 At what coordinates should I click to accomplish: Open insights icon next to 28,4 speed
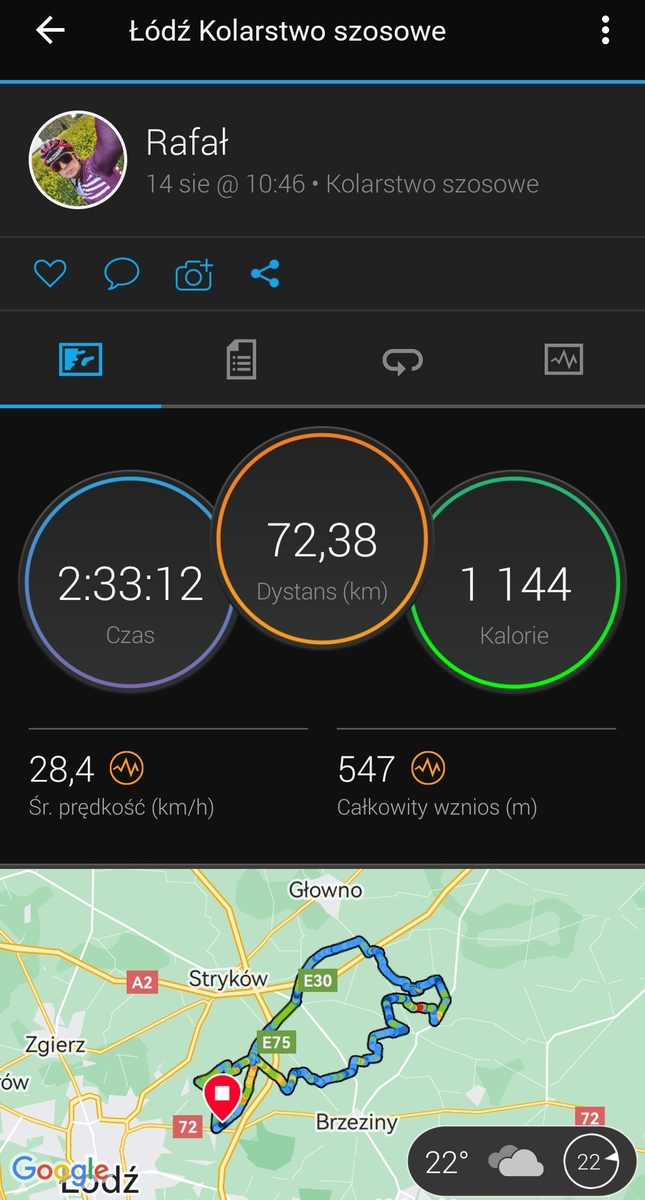click(x=127, y=769)
